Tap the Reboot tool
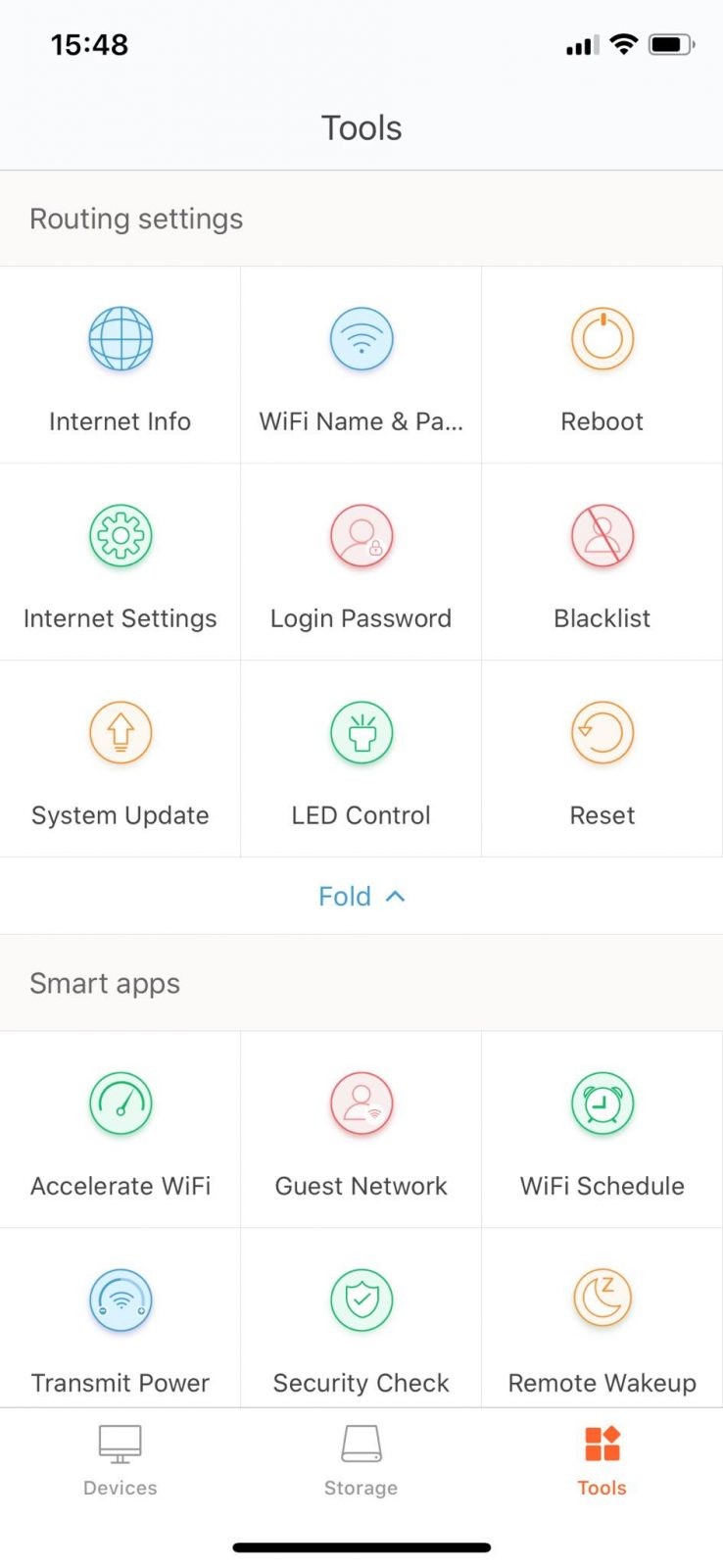This screenshot has width=723, height=1568. tap(602, 366)
